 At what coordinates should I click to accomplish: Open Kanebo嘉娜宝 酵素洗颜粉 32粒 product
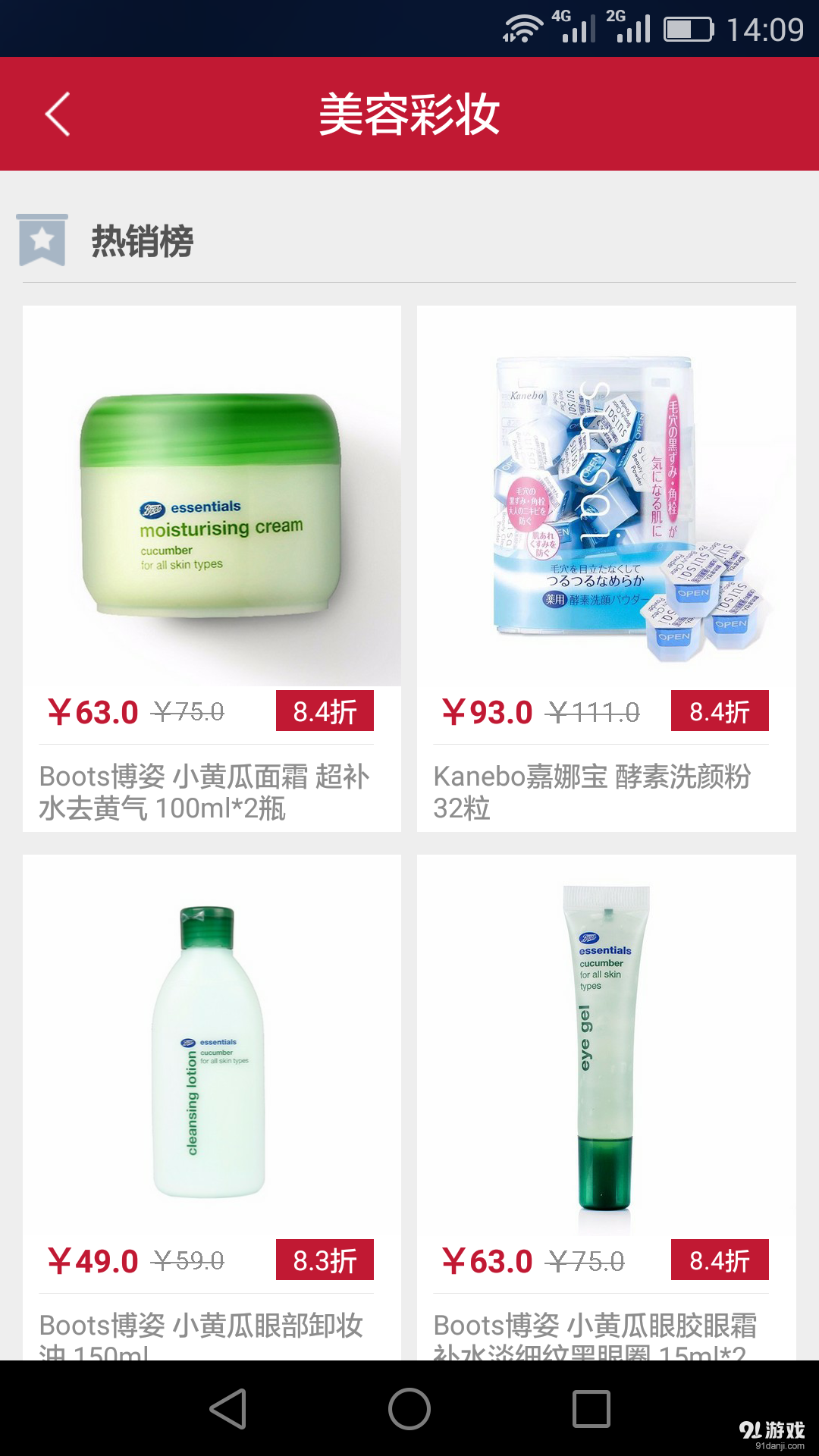coord(606,531)
